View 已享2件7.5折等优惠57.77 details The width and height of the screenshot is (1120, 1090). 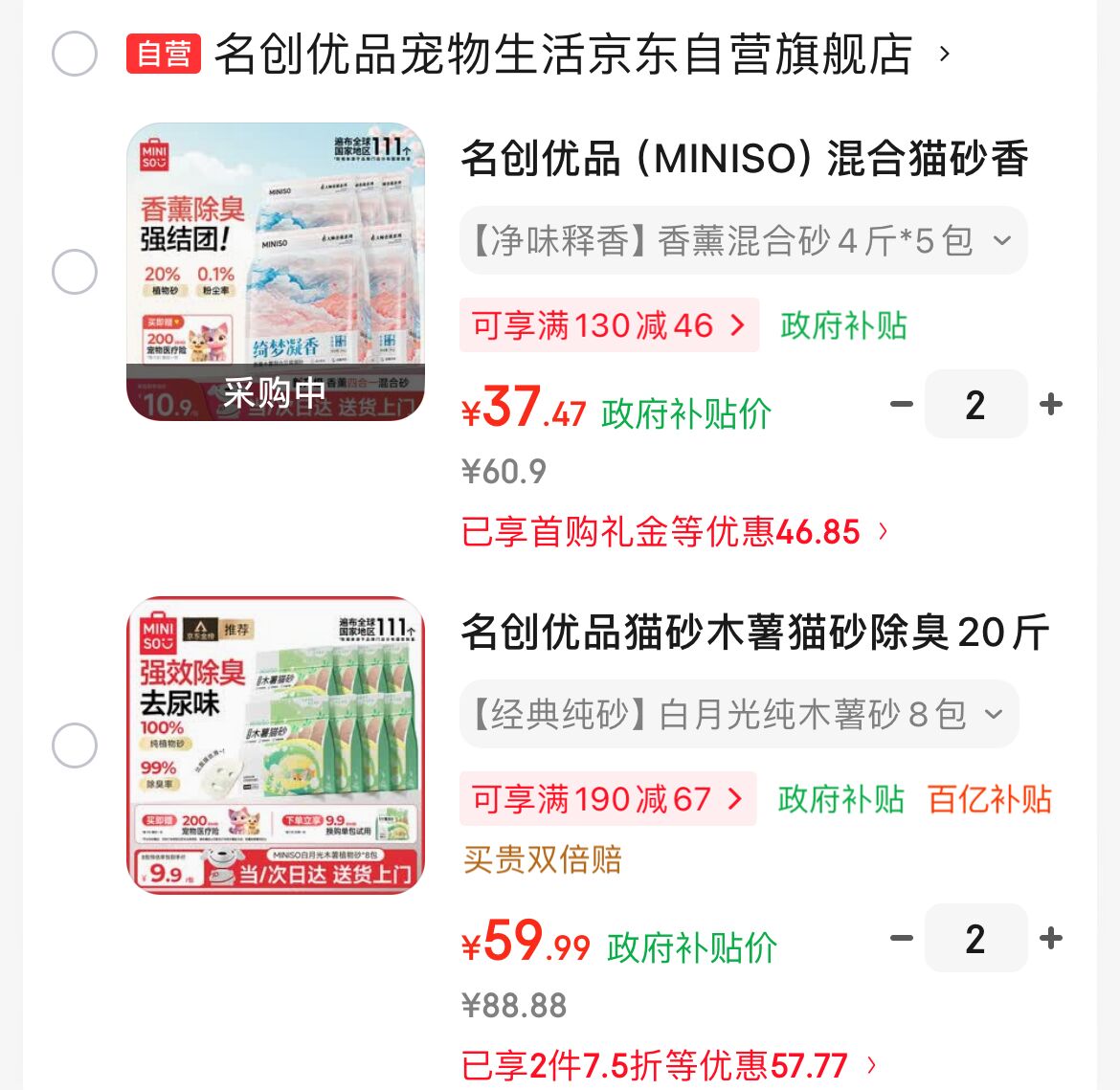tap(668, 1065)
